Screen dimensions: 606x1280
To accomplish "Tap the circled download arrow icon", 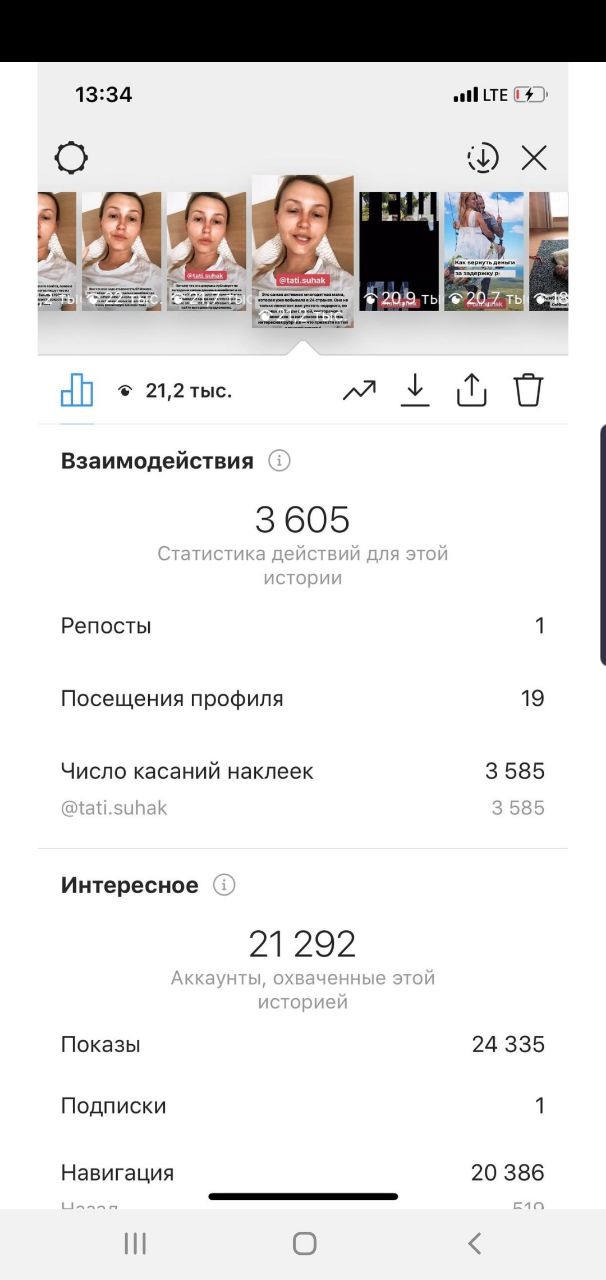I will pos(483,158).
